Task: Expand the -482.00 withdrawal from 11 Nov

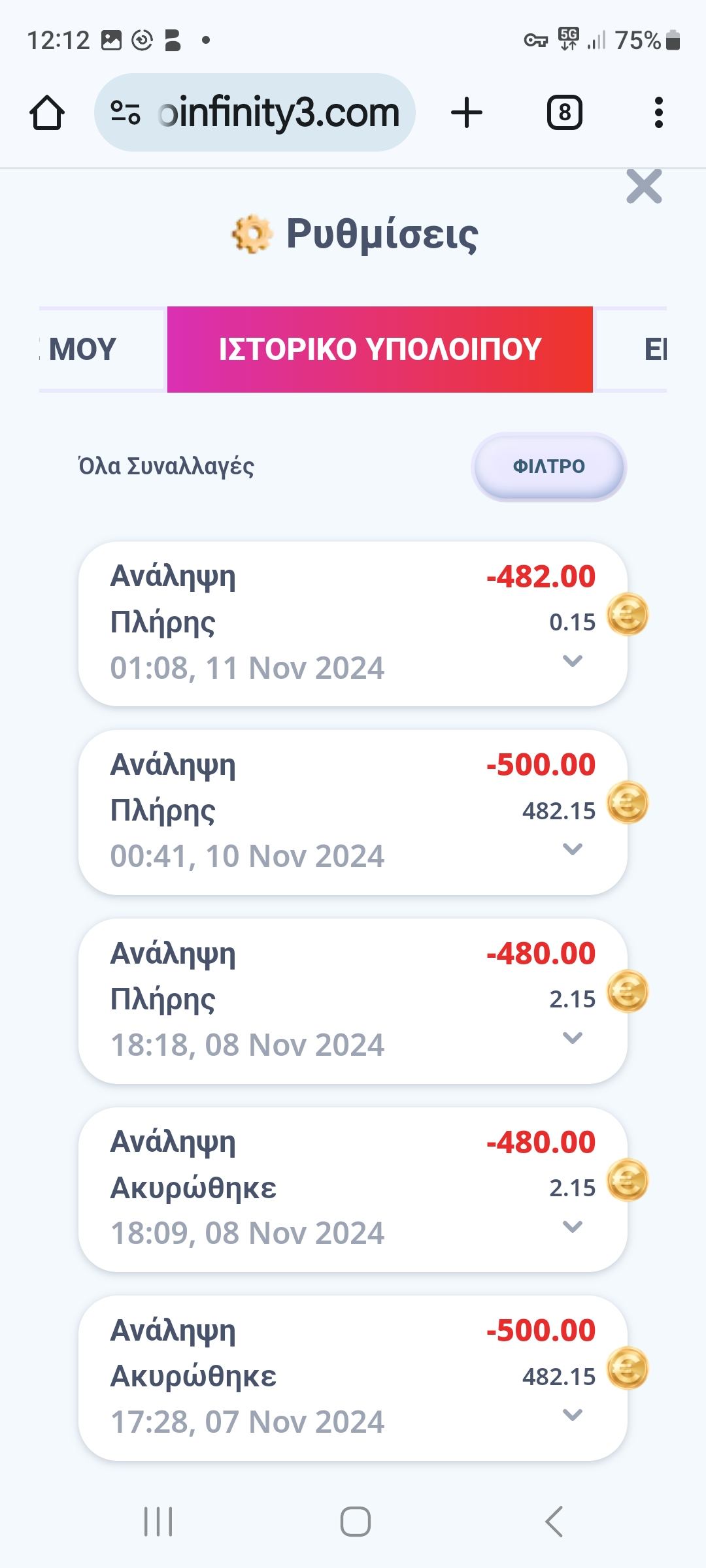Action: [x=573, y=661]
